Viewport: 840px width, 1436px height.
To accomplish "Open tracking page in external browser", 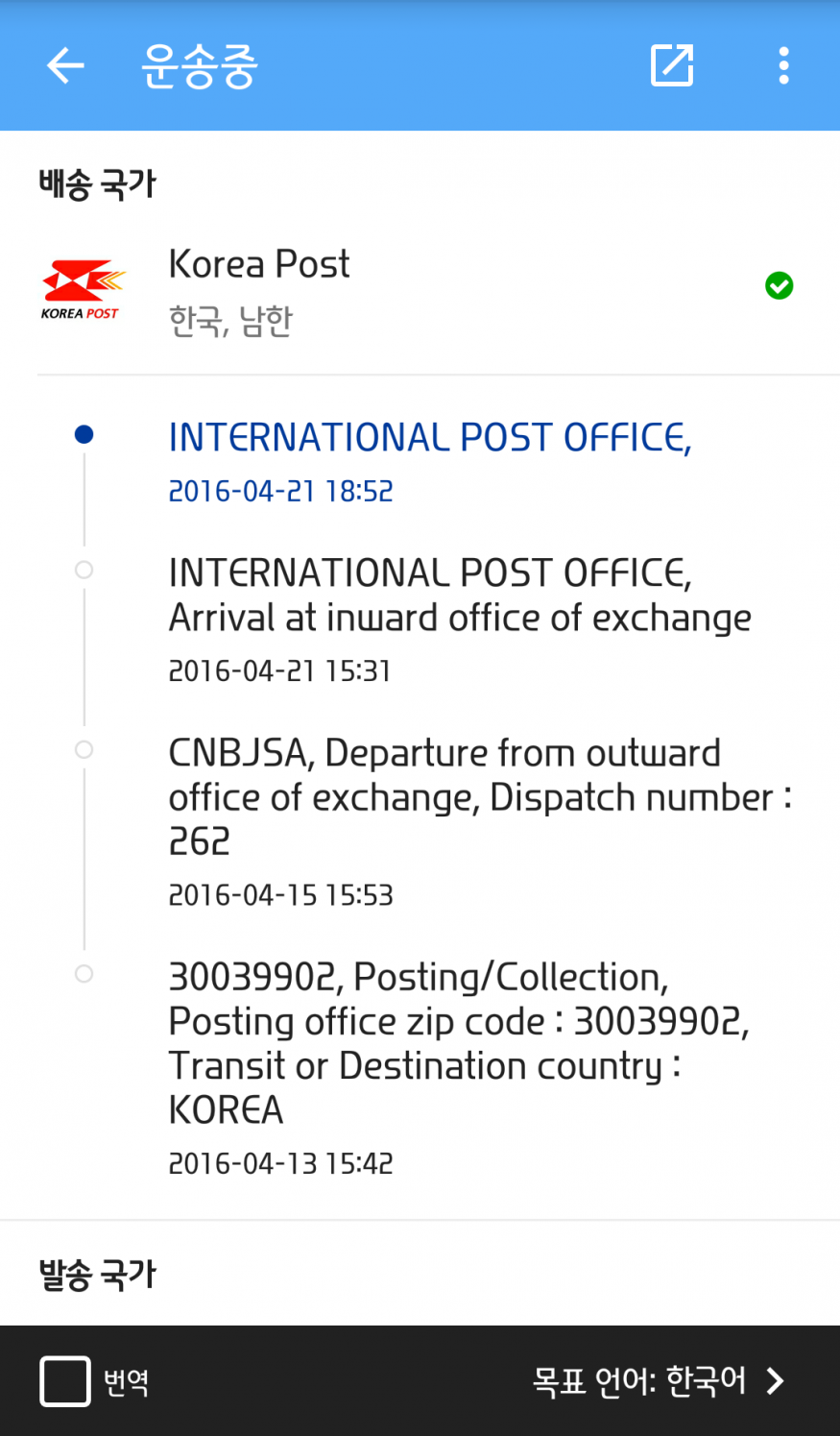I will click(672, 66).
